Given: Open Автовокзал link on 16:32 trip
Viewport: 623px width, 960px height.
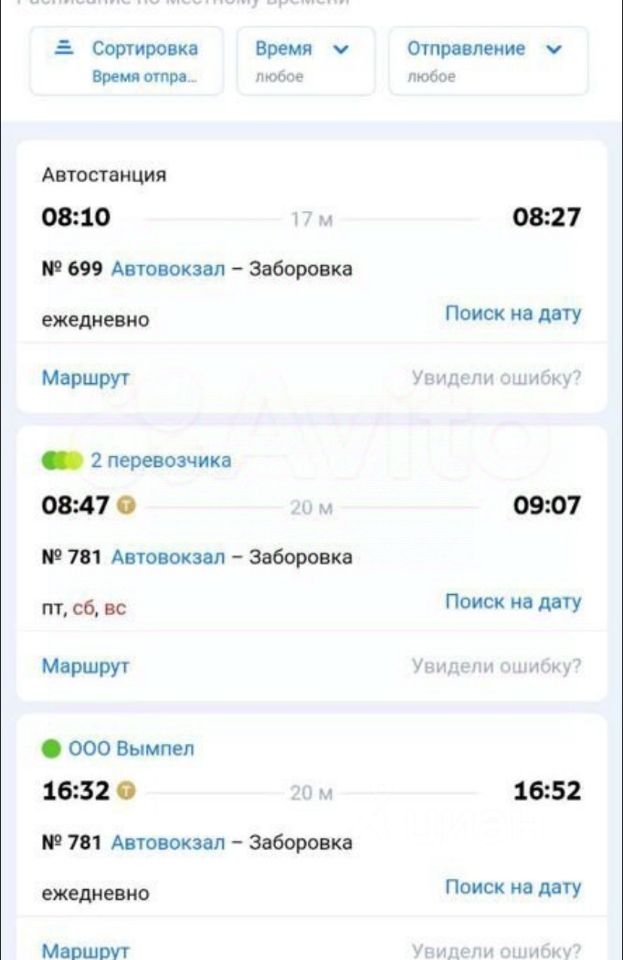Looking at the screenshot, I should (x=168, y=843).
